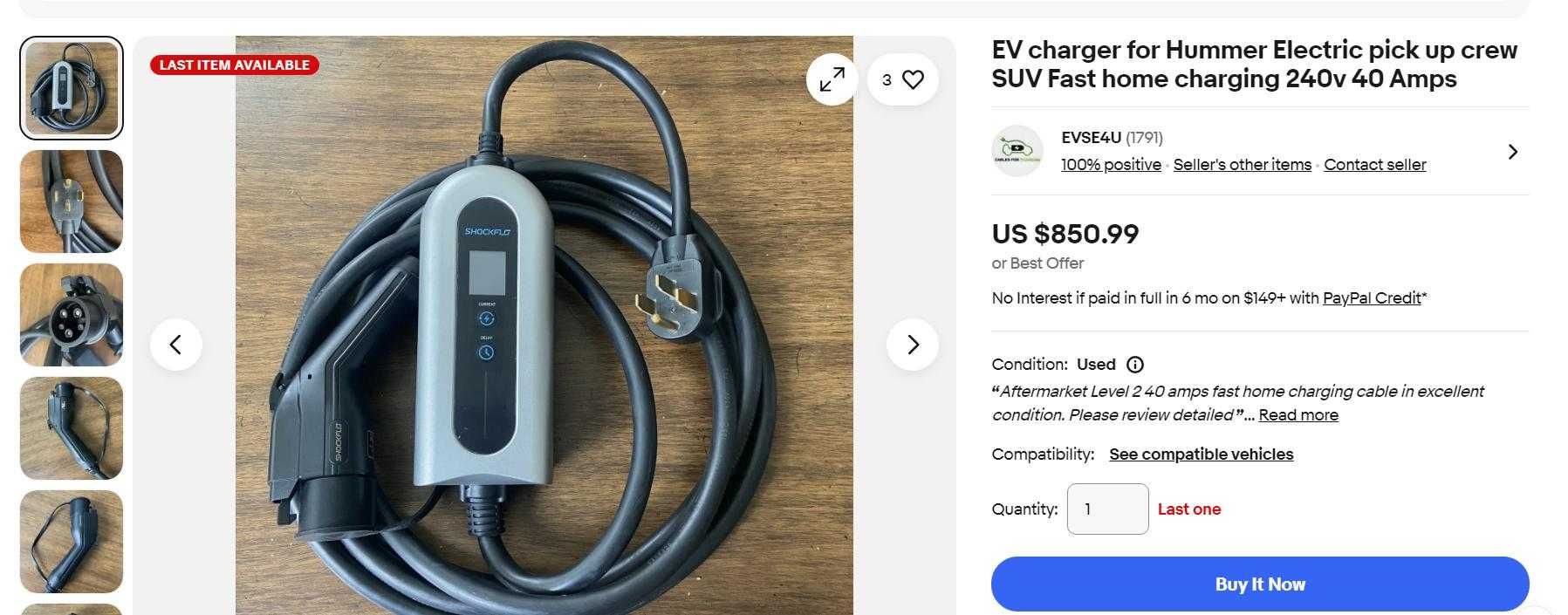Focus the Quantity input field
This screenshot has height=615, width=1568.
[x=1107, y=509]
